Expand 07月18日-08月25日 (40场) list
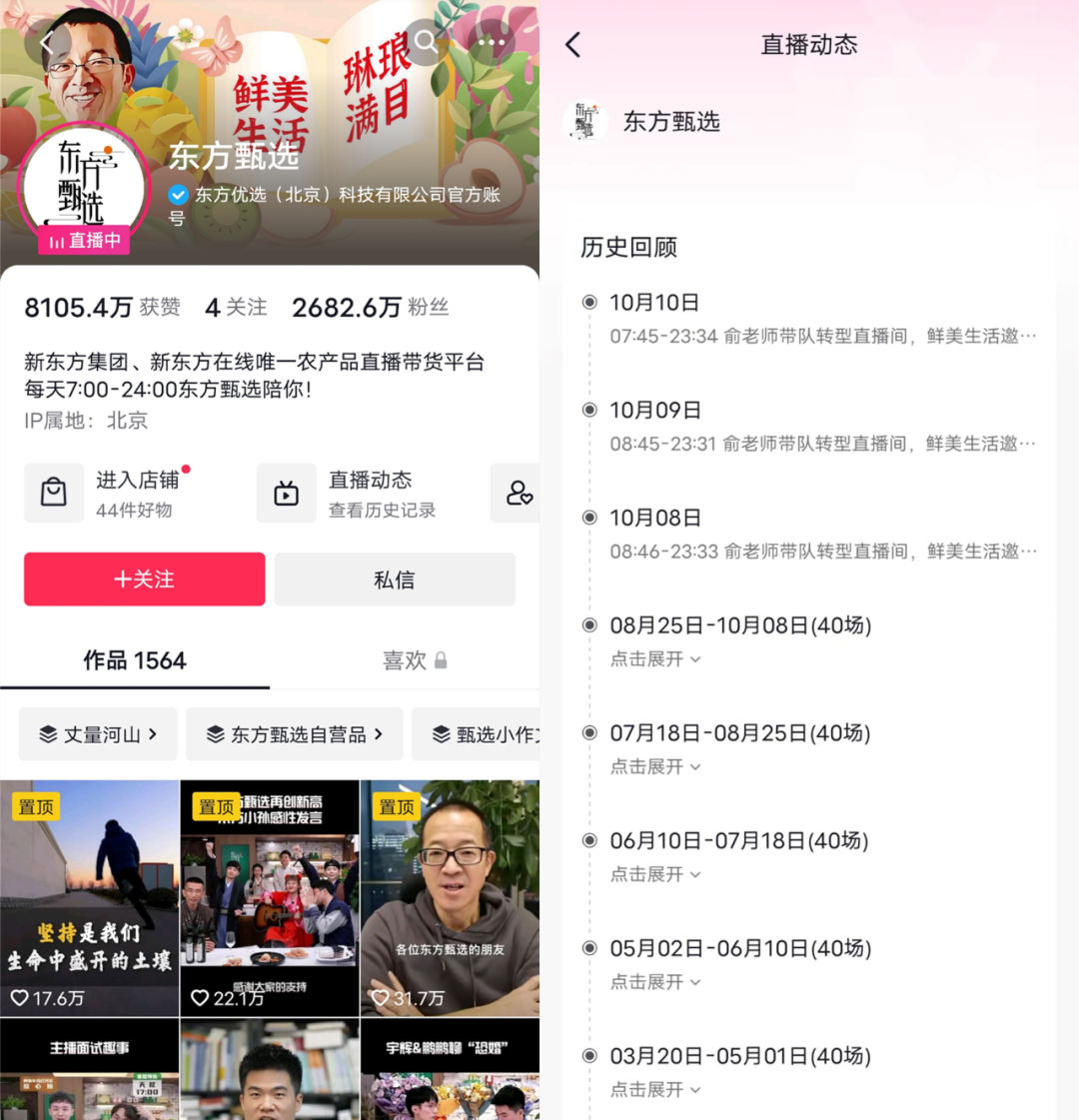The height and width of the screenshot is (1120, 1079). click(x=655, y=766)
